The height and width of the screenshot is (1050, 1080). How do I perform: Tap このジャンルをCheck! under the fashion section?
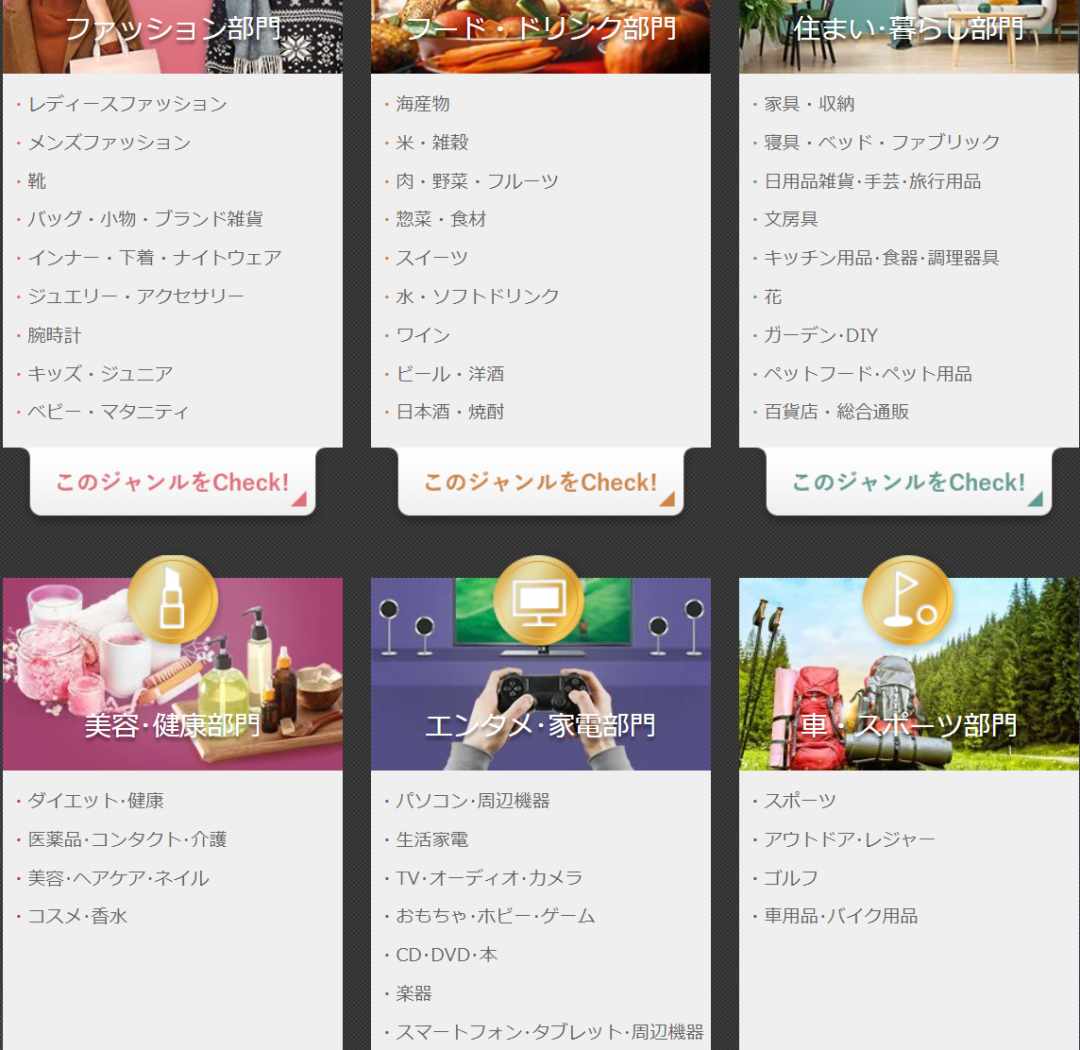172,483
